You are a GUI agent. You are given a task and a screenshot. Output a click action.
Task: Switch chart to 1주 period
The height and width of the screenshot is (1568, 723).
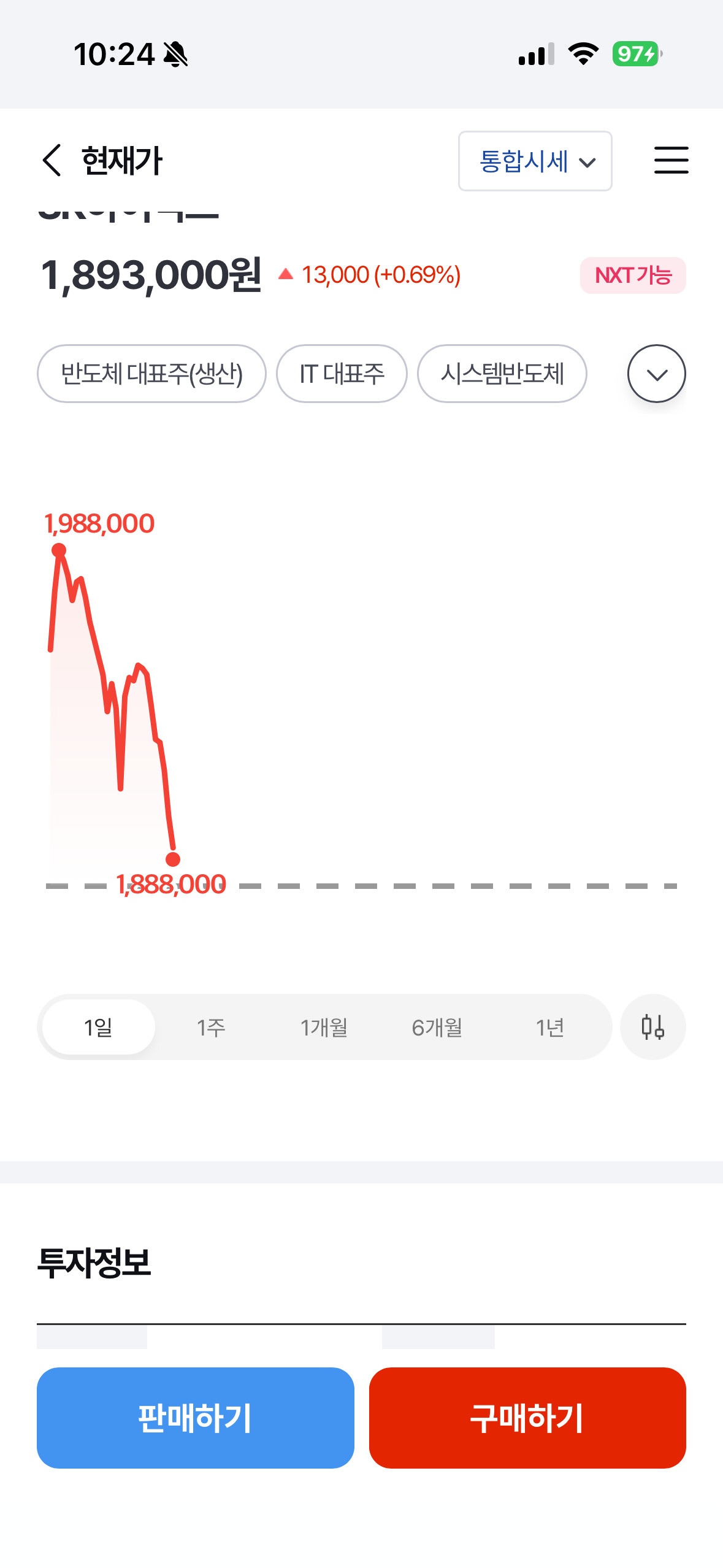click(x=211, y=1027)
